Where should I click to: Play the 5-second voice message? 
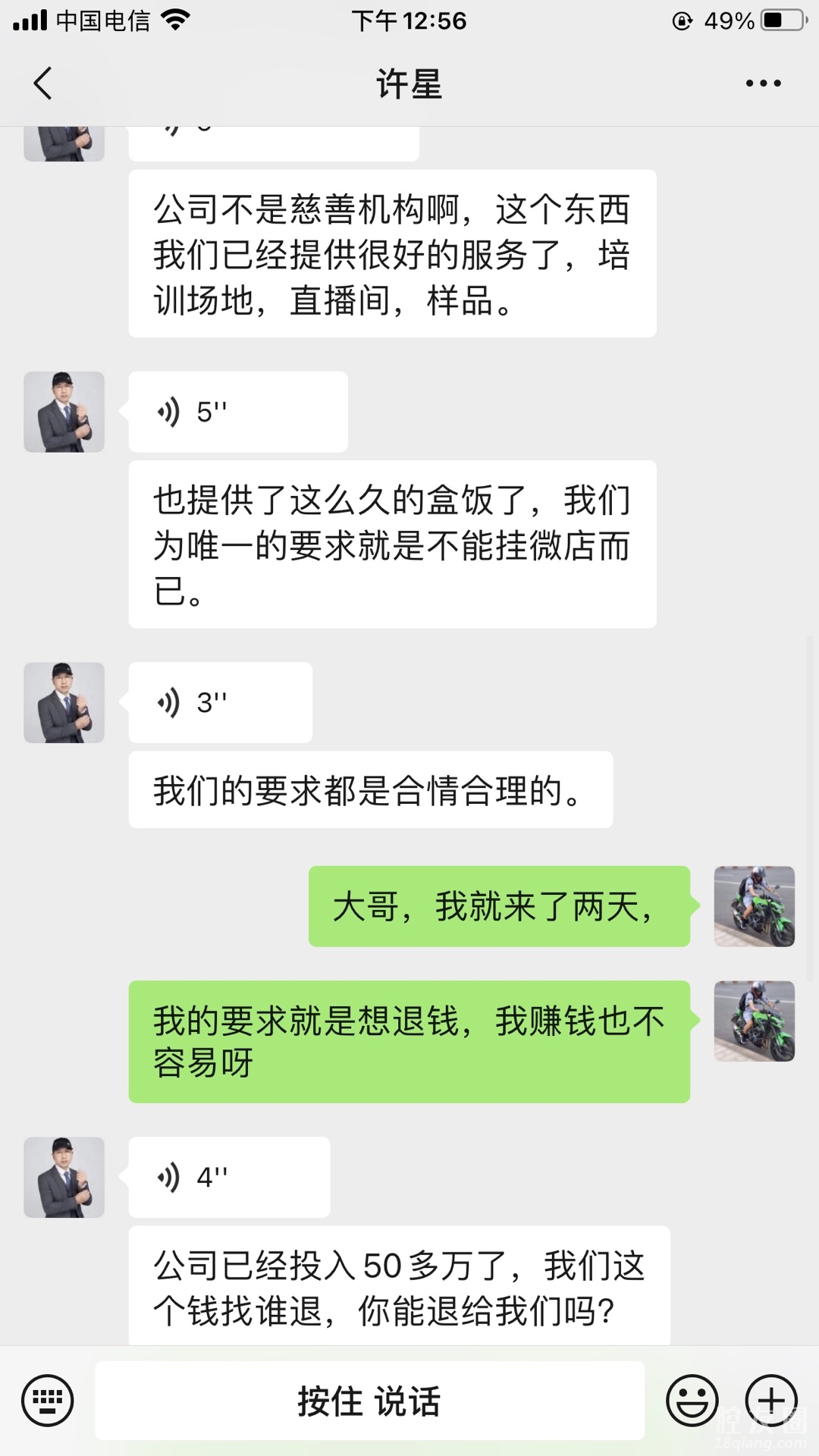[237, 412]
